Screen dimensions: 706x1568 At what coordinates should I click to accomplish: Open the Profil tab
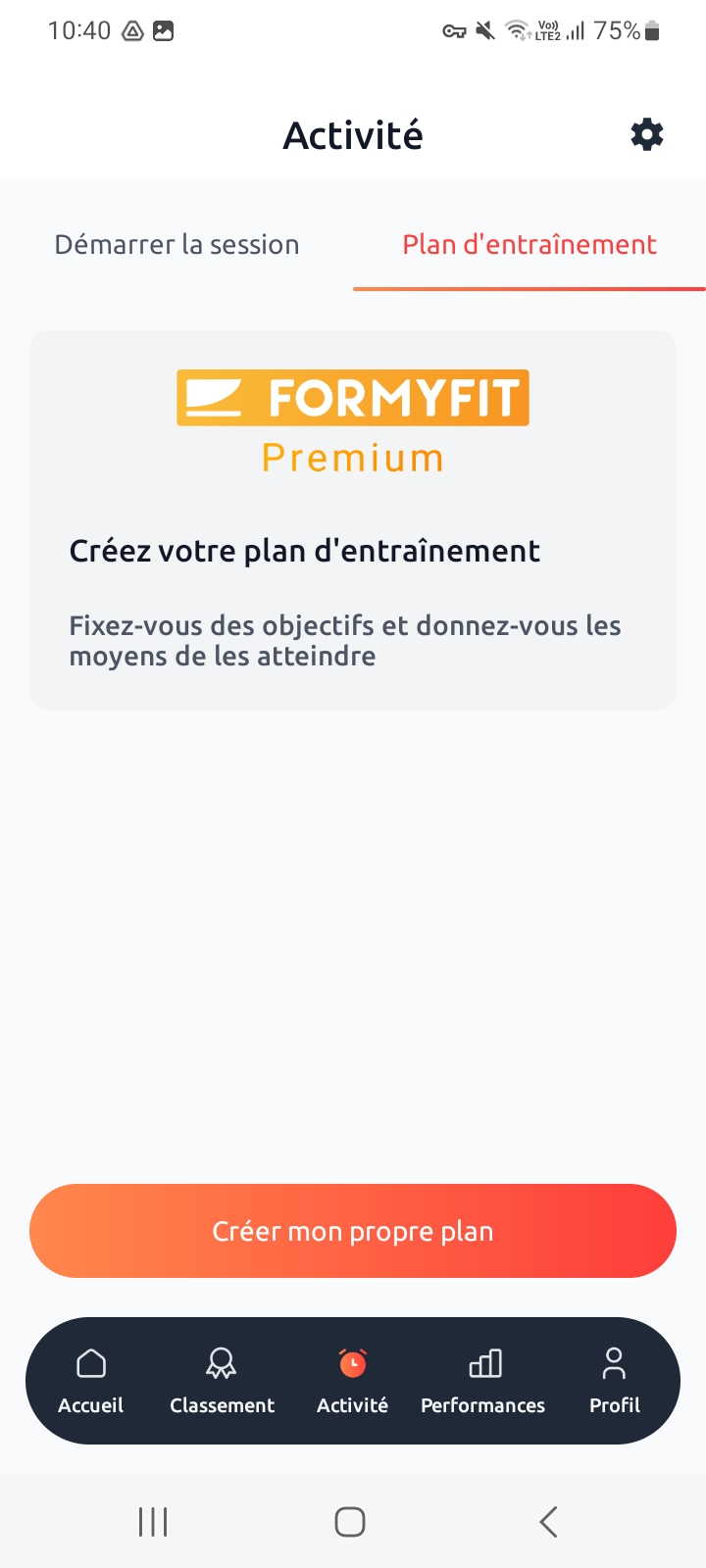[615, 1380]
